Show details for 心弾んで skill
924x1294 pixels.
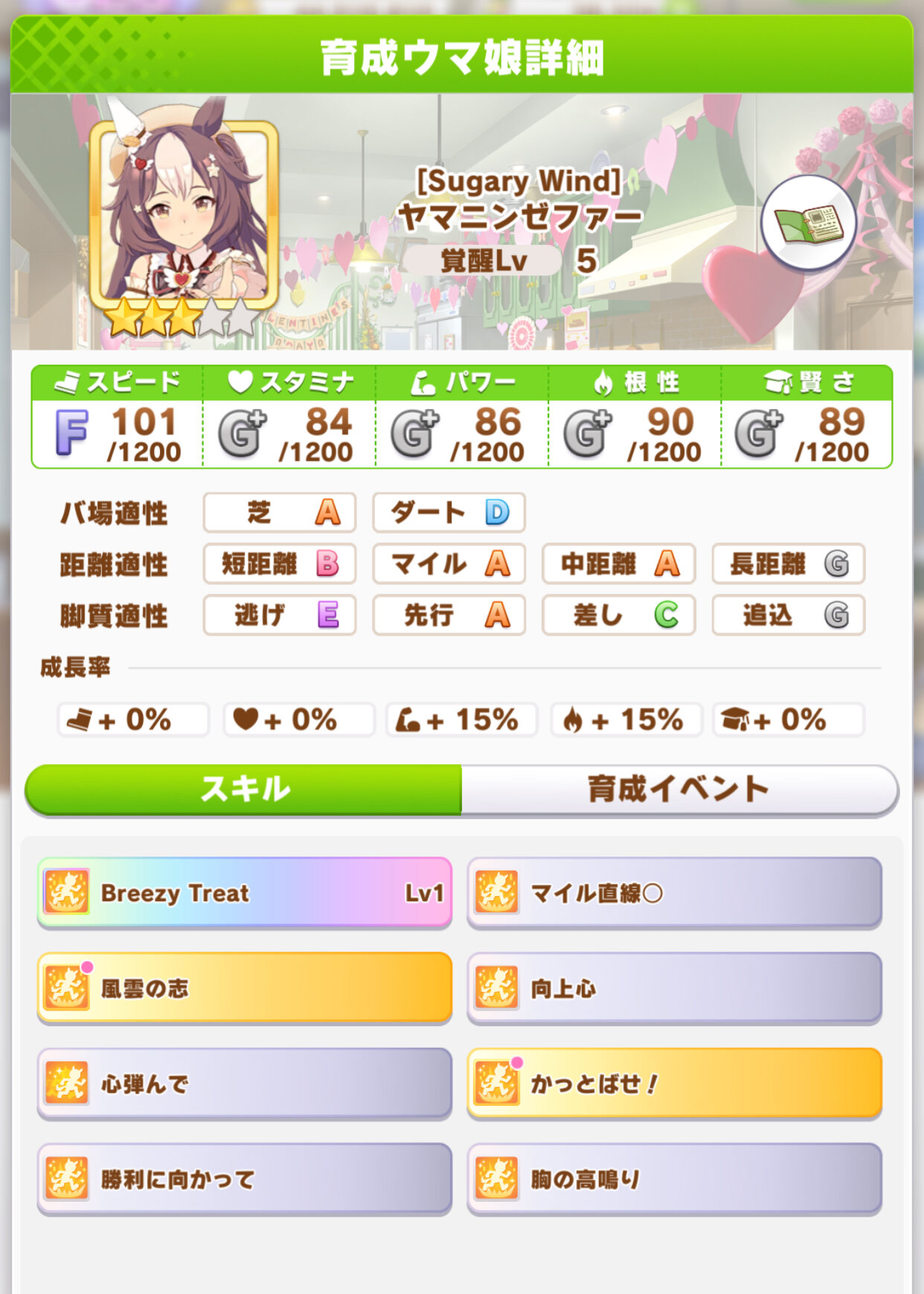pos(245,1083)
